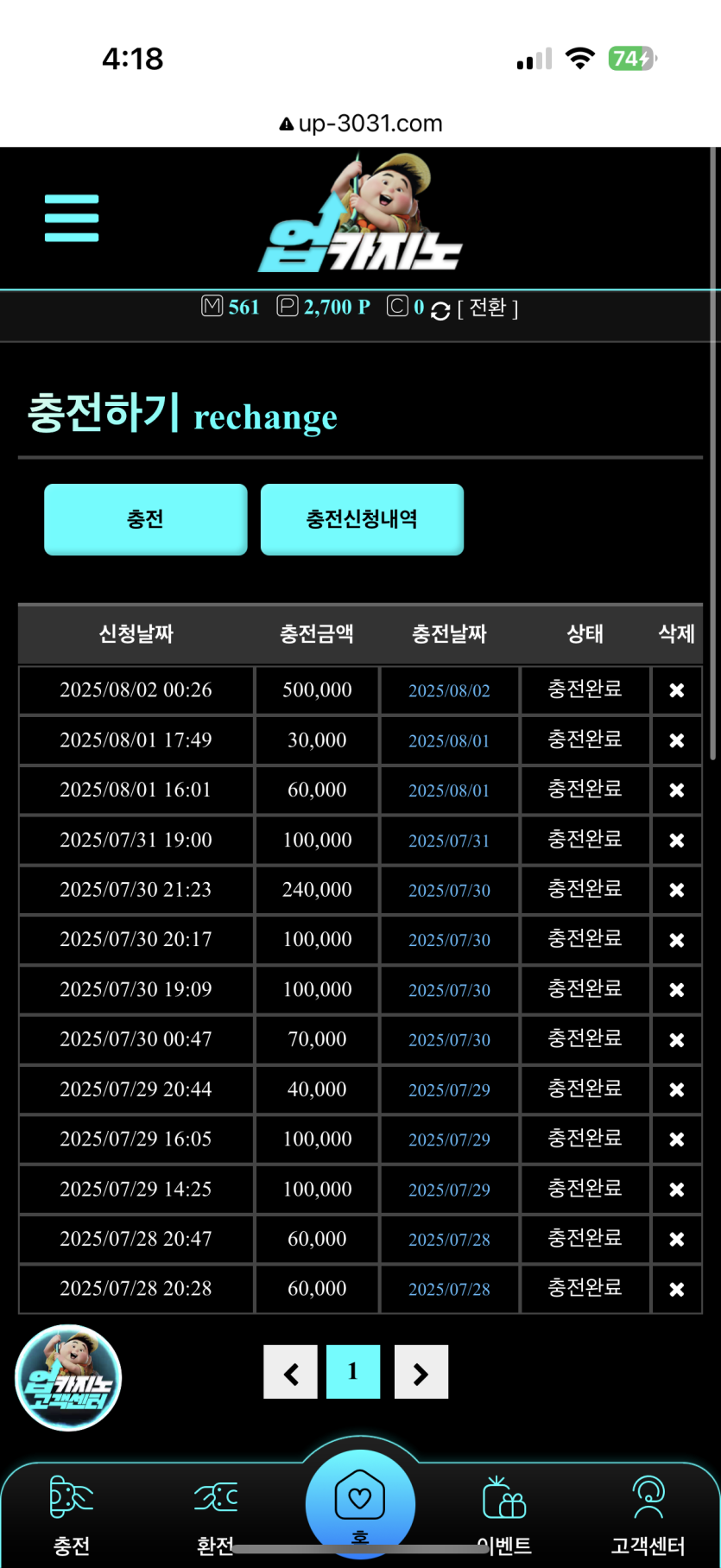Image resolution: width=721 pixels, height=1568 pixels.
Task: Open 충전신청내역 history
Action: 362,519
